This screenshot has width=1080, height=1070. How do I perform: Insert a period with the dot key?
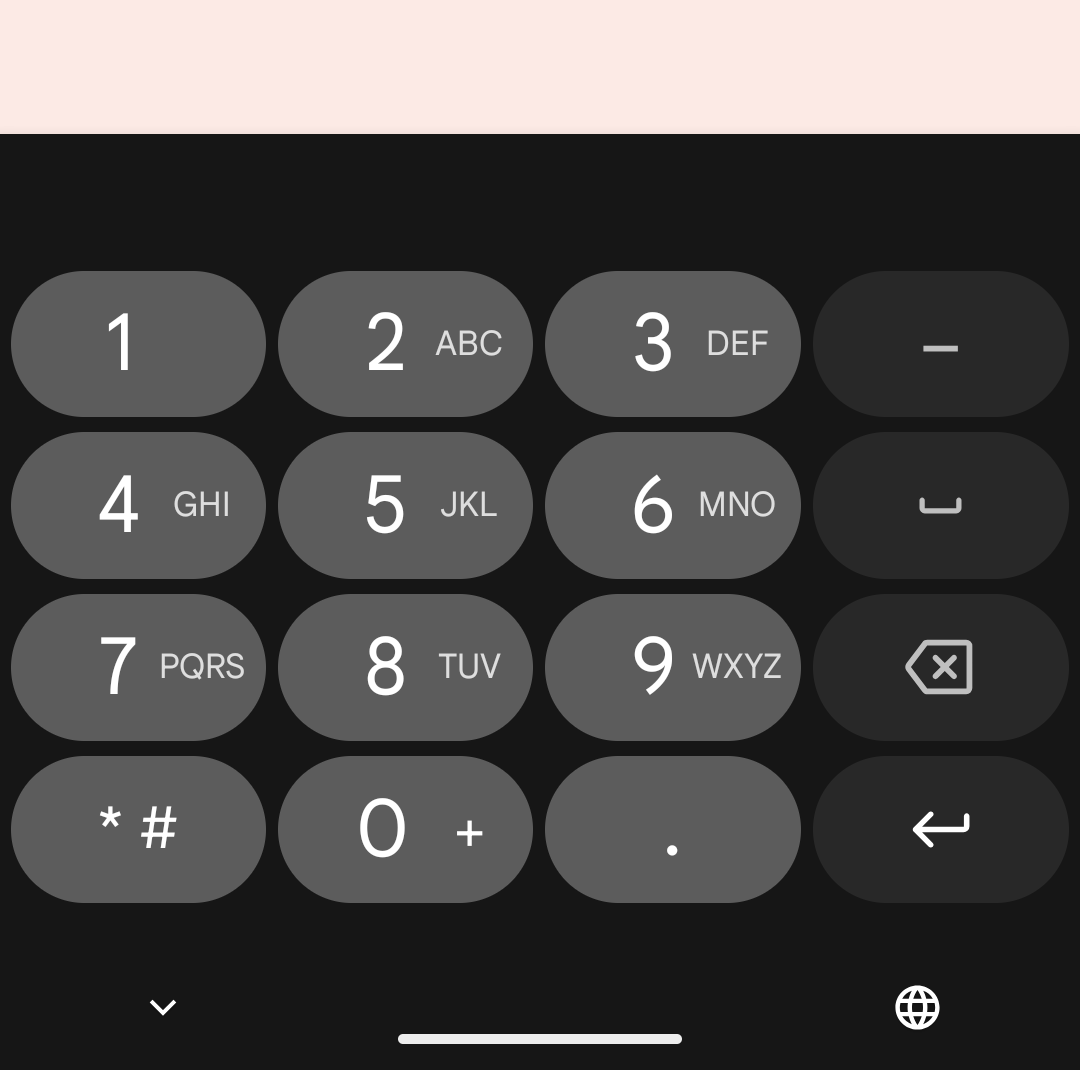click(672, 829)
